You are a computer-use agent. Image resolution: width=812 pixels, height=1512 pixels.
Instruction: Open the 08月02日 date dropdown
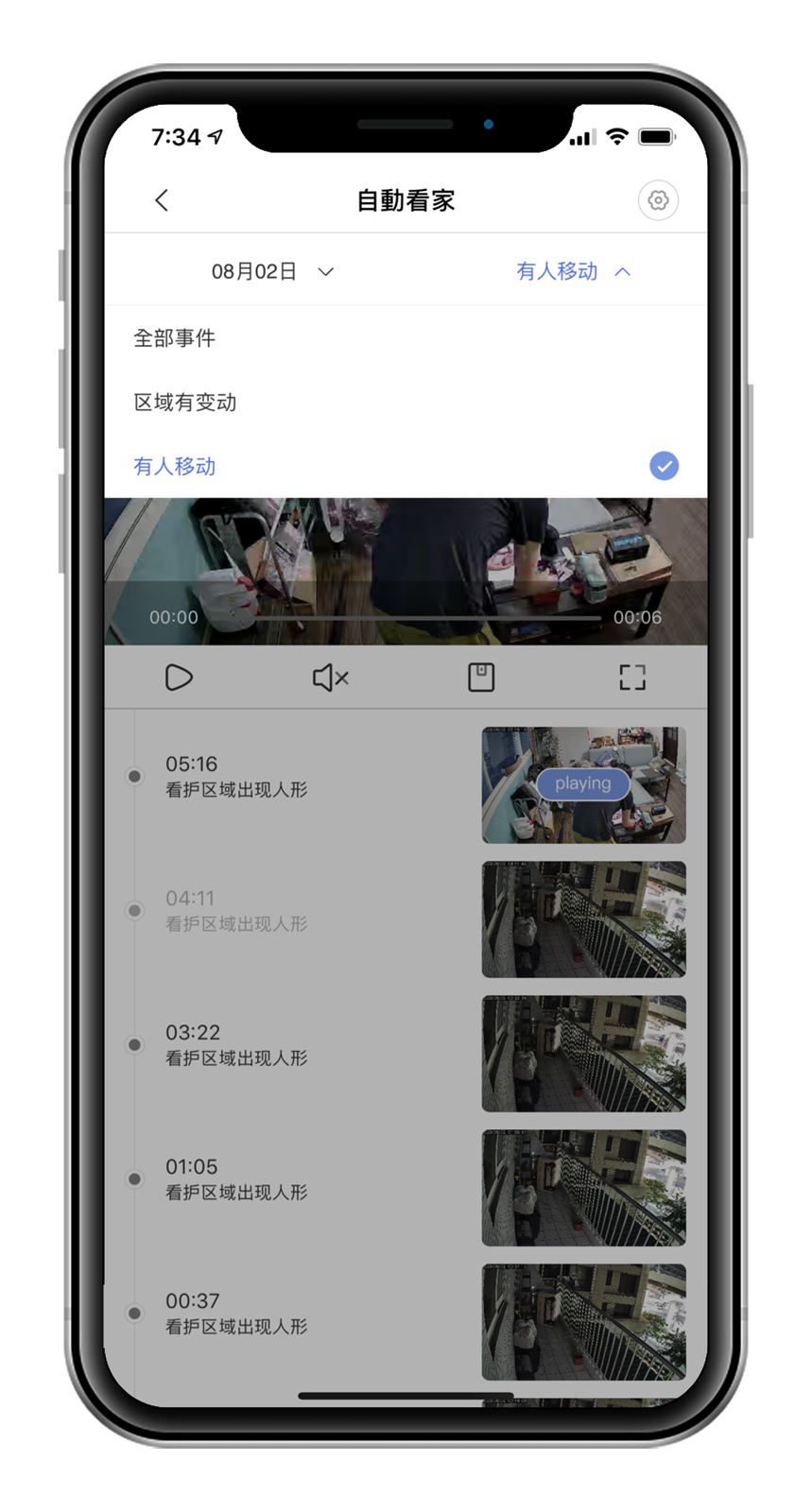[x=272, y=272]
